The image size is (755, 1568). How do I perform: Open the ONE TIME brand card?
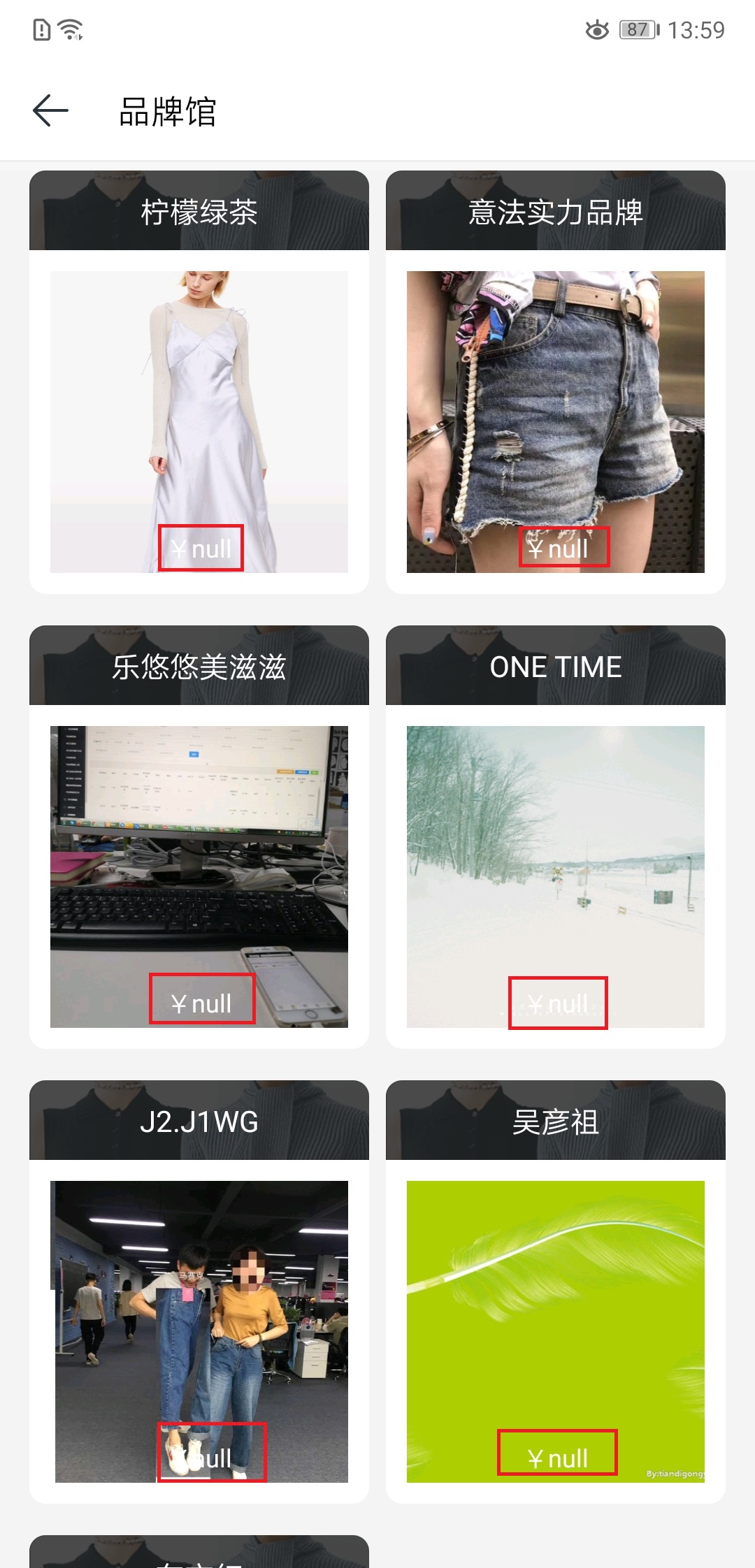(556, 837)
